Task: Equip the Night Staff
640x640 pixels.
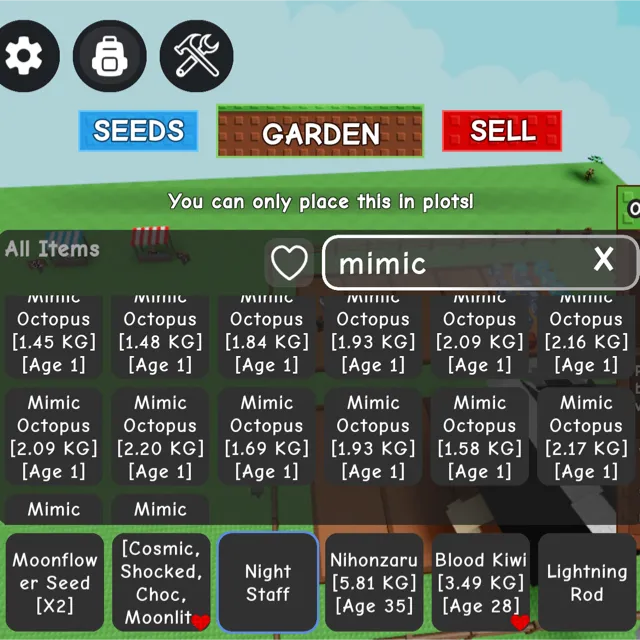Action: [x=267, y=583]
